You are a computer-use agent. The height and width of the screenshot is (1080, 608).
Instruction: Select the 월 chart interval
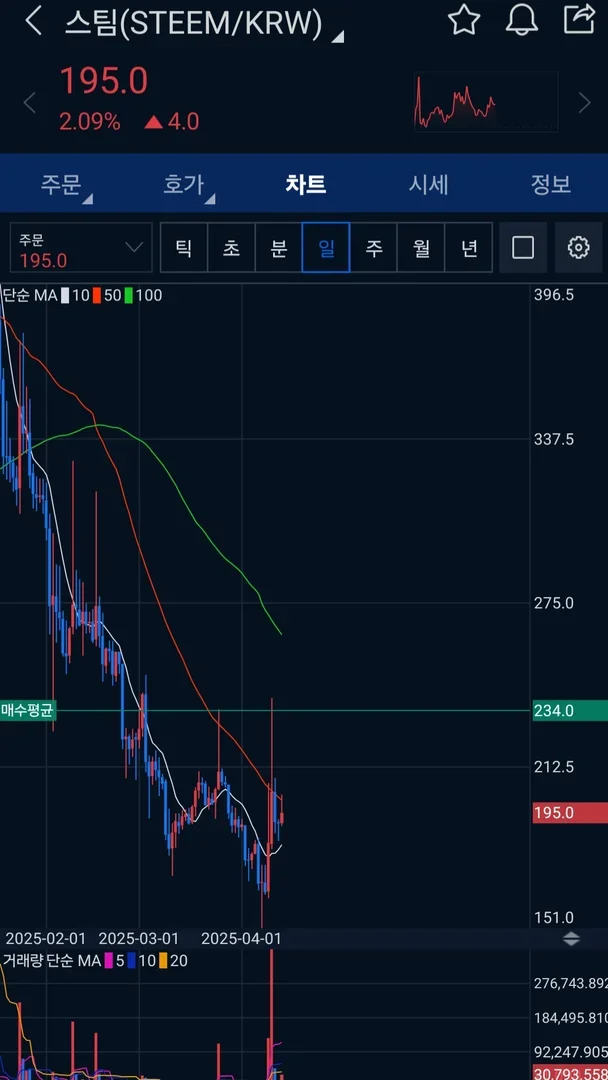pyautogui.click(x=421, y=248)
